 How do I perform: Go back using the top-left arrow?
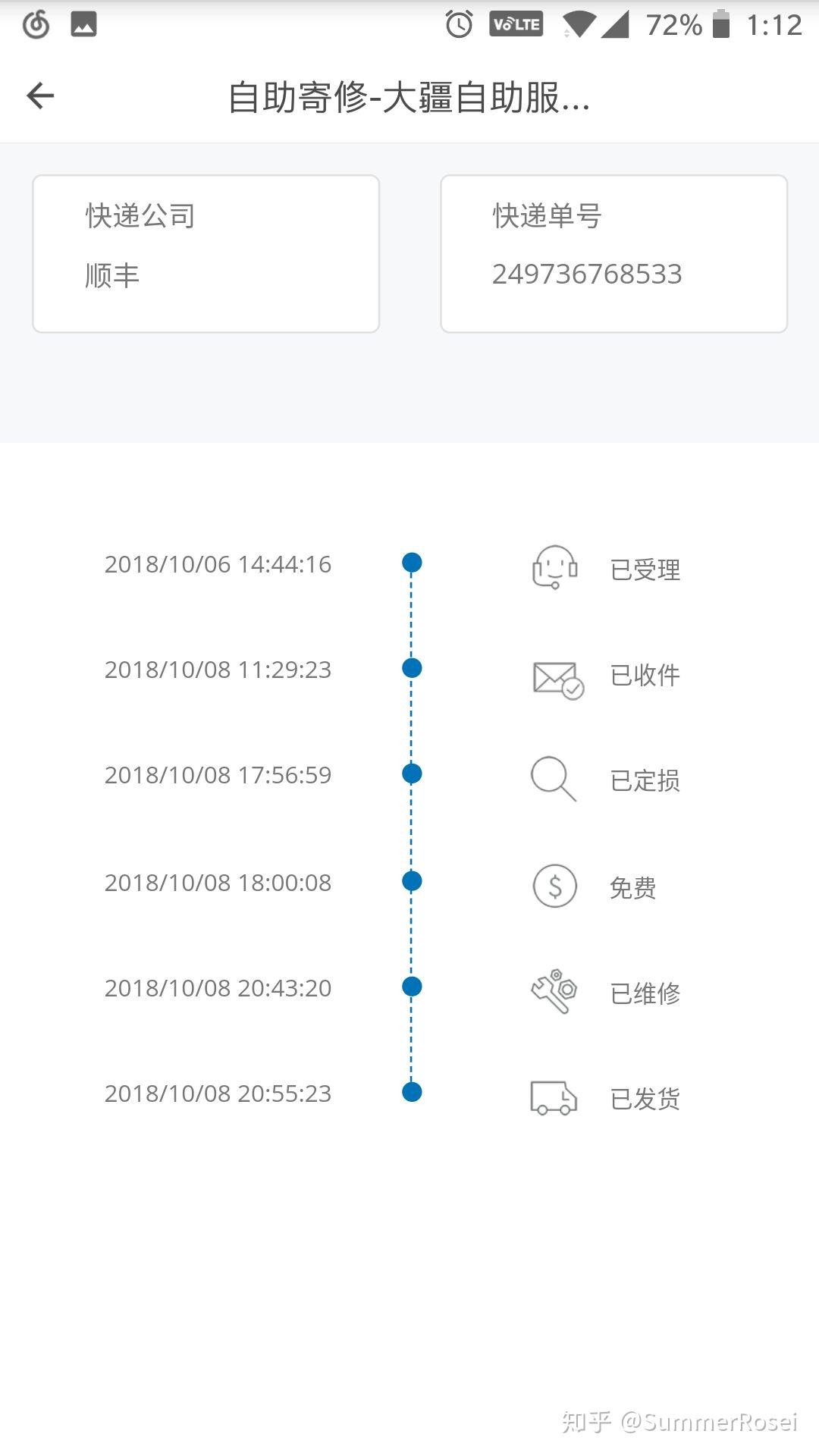[x=40, y=96]
